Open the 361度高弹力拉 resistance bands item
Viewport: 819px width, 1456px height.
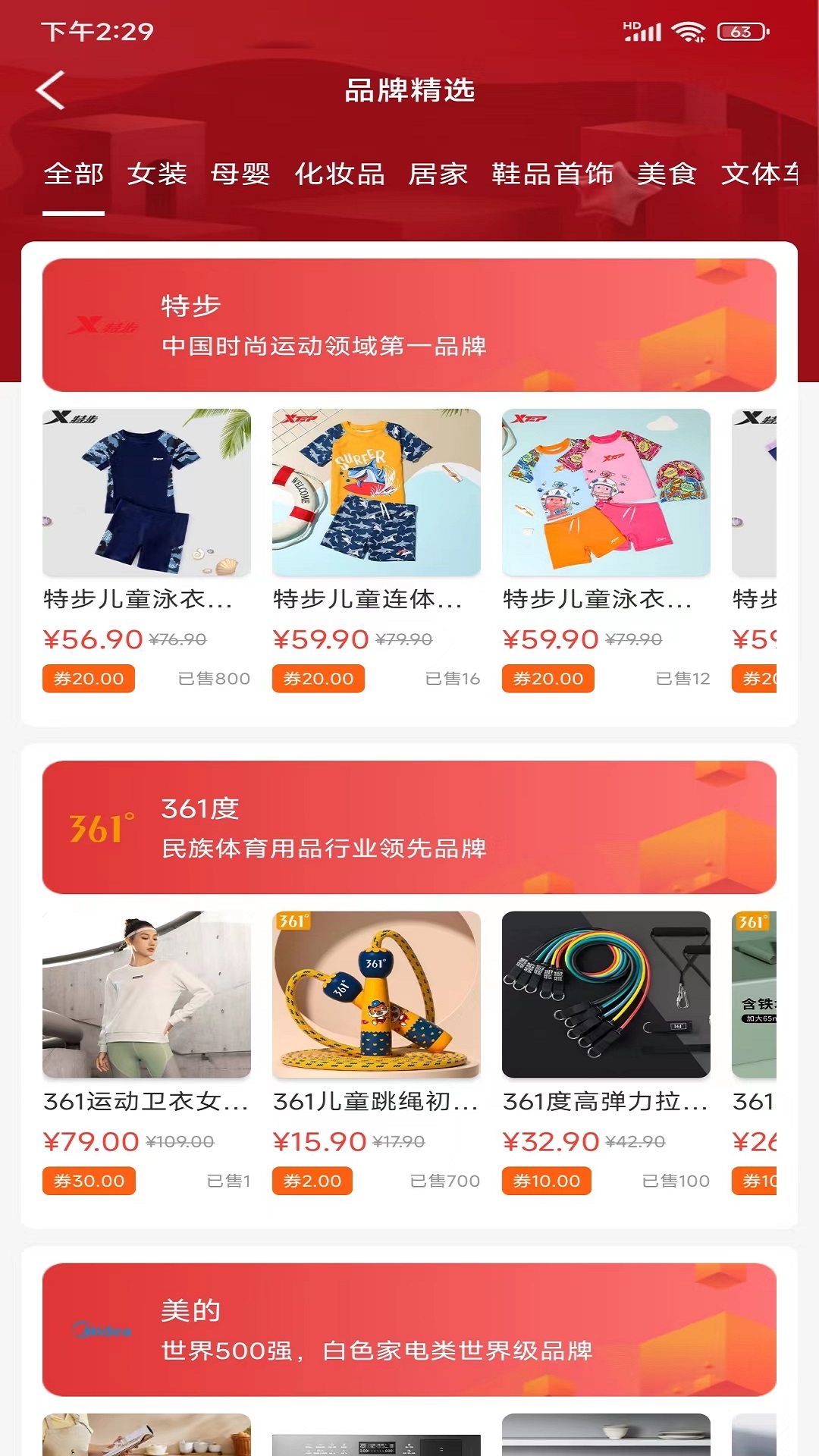(606, 995)
